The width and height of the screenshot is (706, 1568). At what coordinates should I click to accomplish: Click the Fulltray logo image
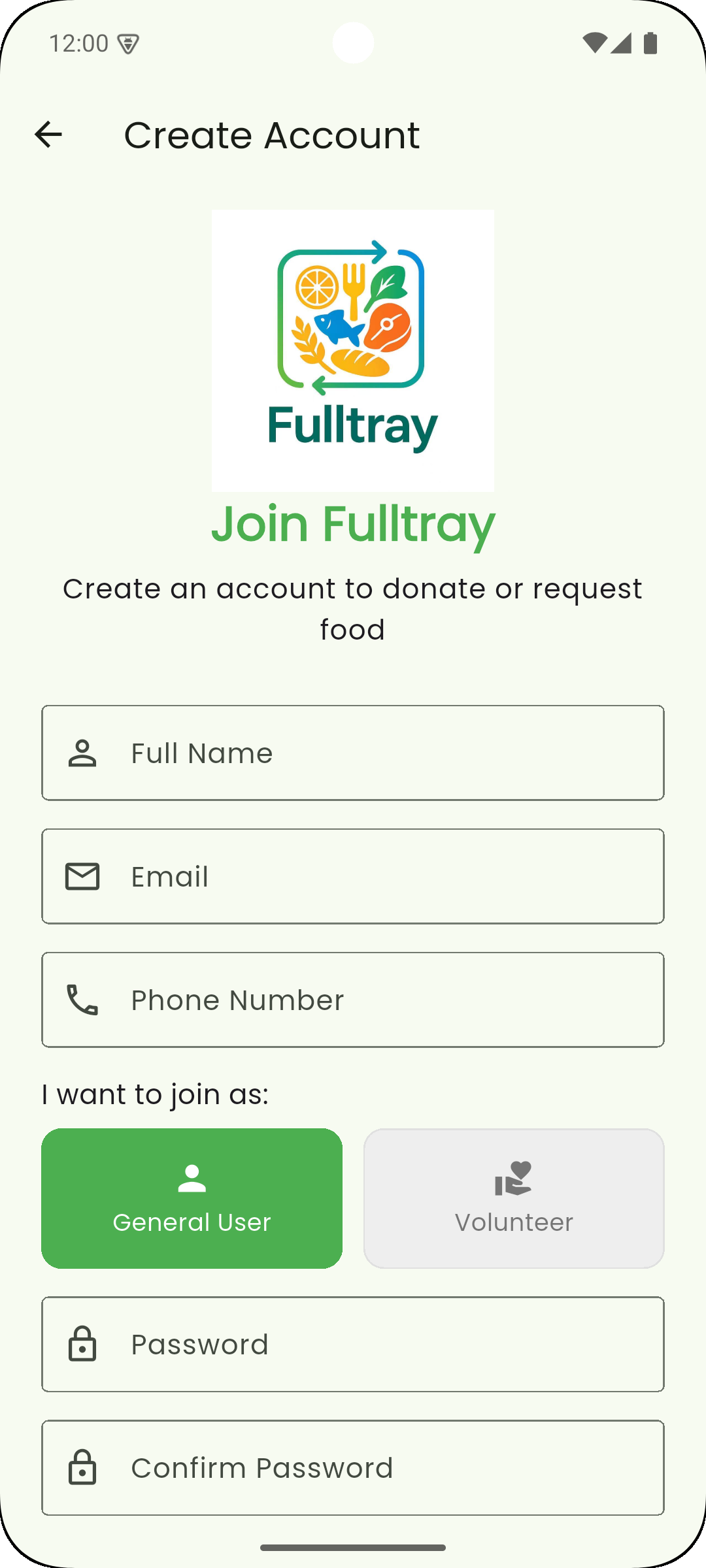[353, 350]
